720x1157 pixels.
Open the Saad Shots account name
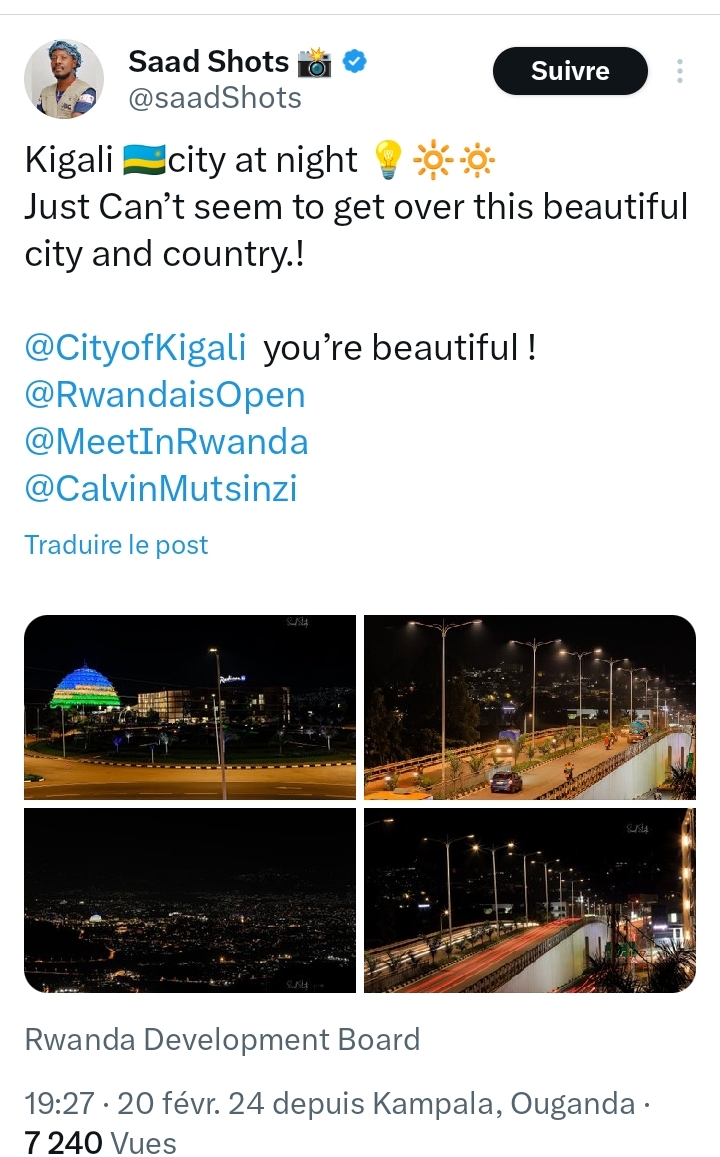point(208,62)
